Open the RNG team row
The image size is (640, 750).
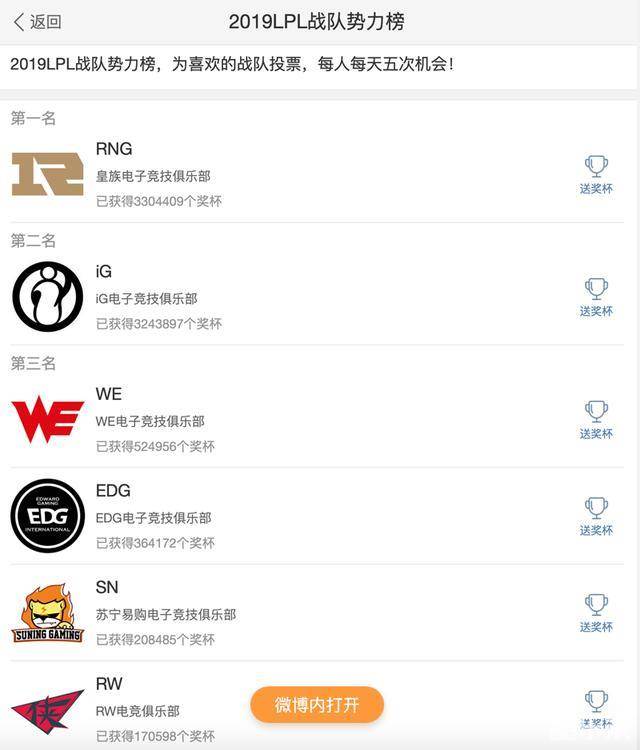[300, 175]
